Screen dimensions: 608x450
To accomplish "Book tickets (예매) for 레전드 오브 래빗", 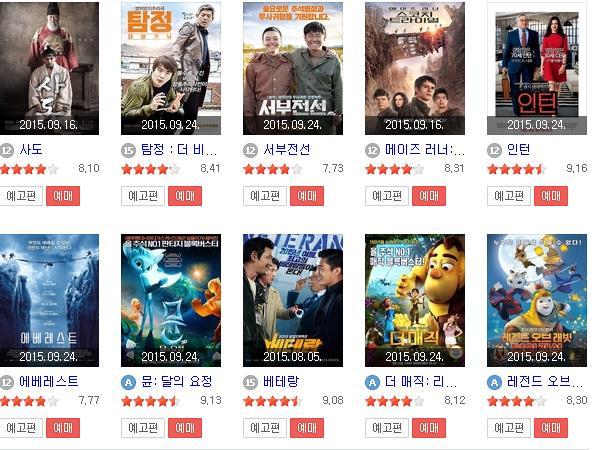I will (550, 427).
